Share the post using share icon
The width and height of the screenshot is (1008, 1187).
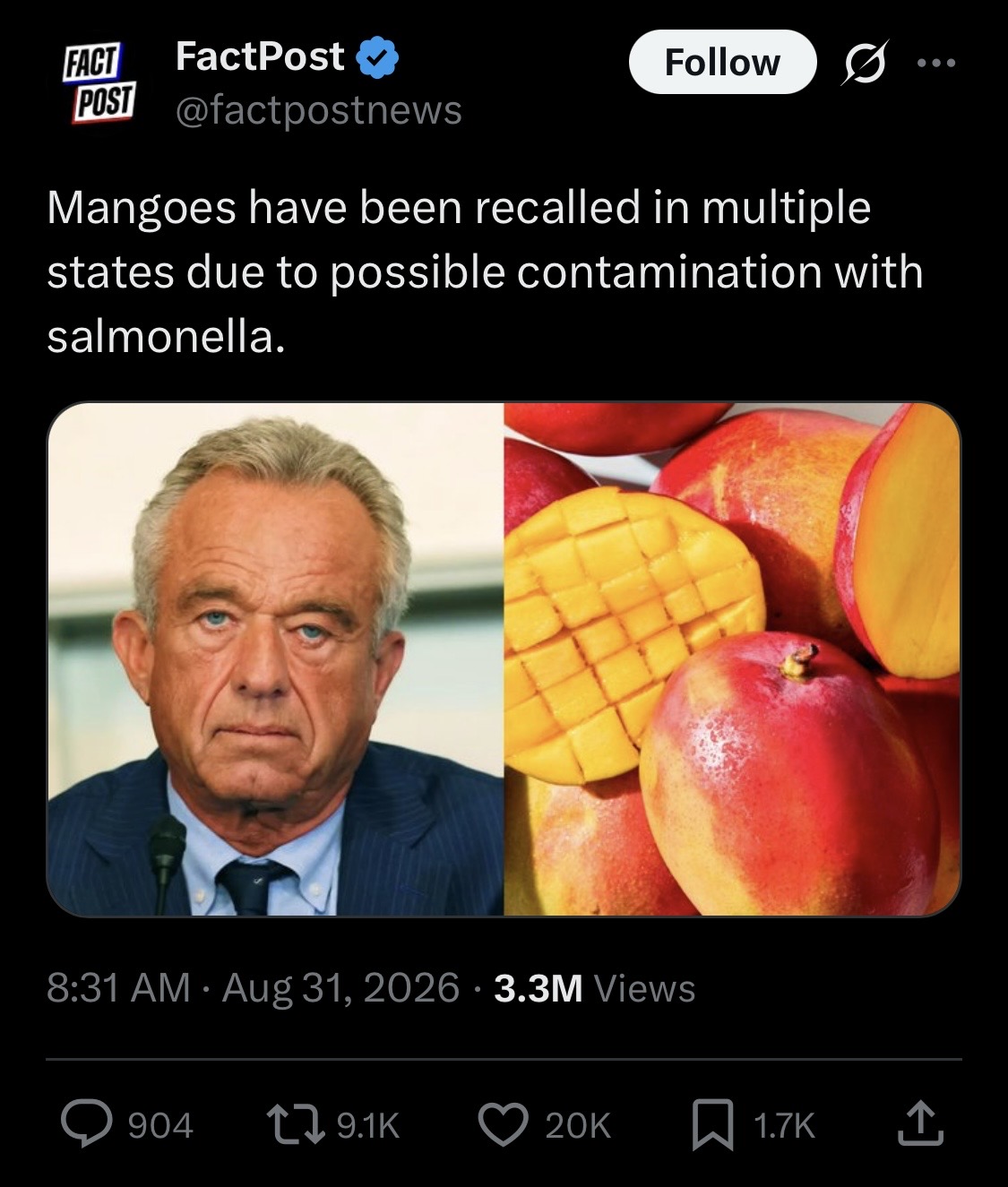coord(920,1125)
